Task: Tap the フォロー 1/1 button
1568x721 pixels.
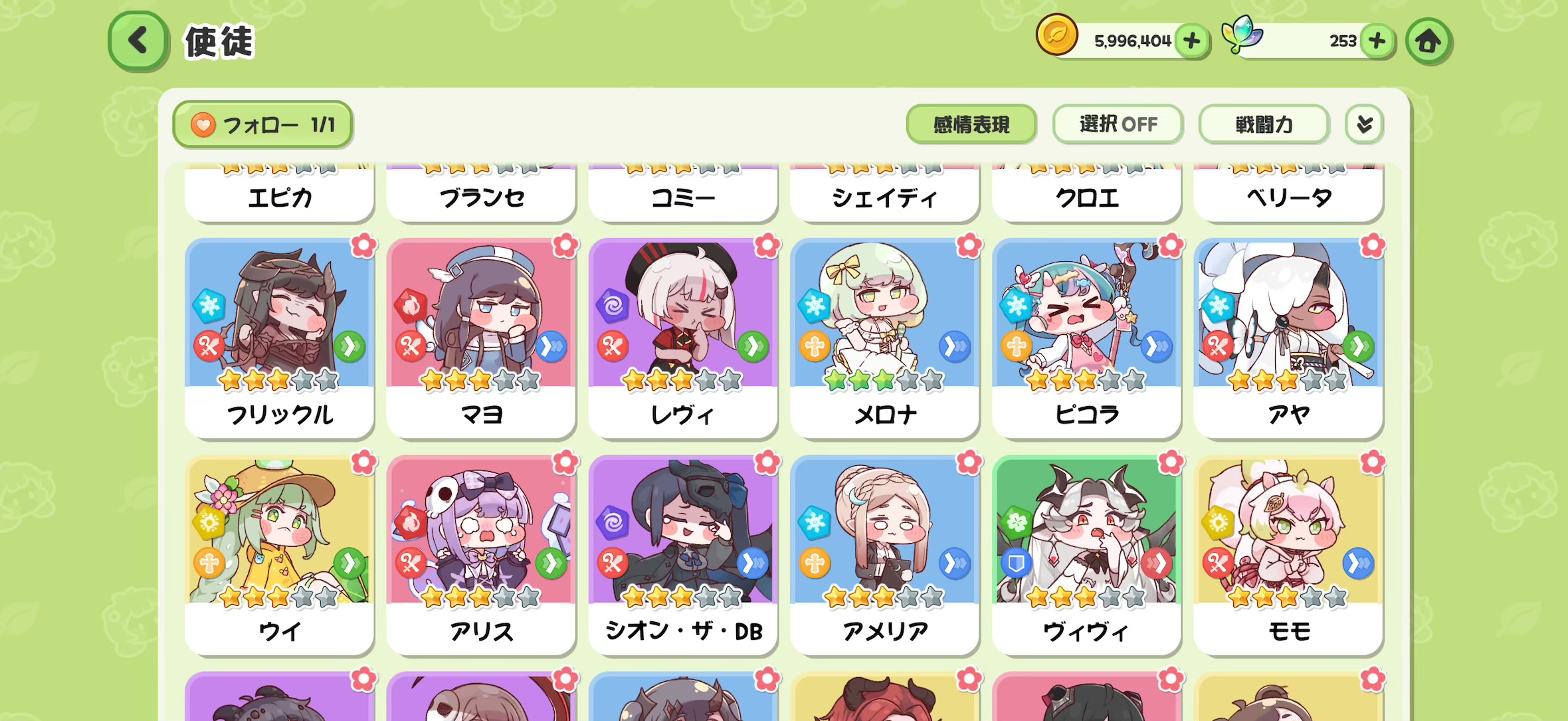Action: (262, 125)
